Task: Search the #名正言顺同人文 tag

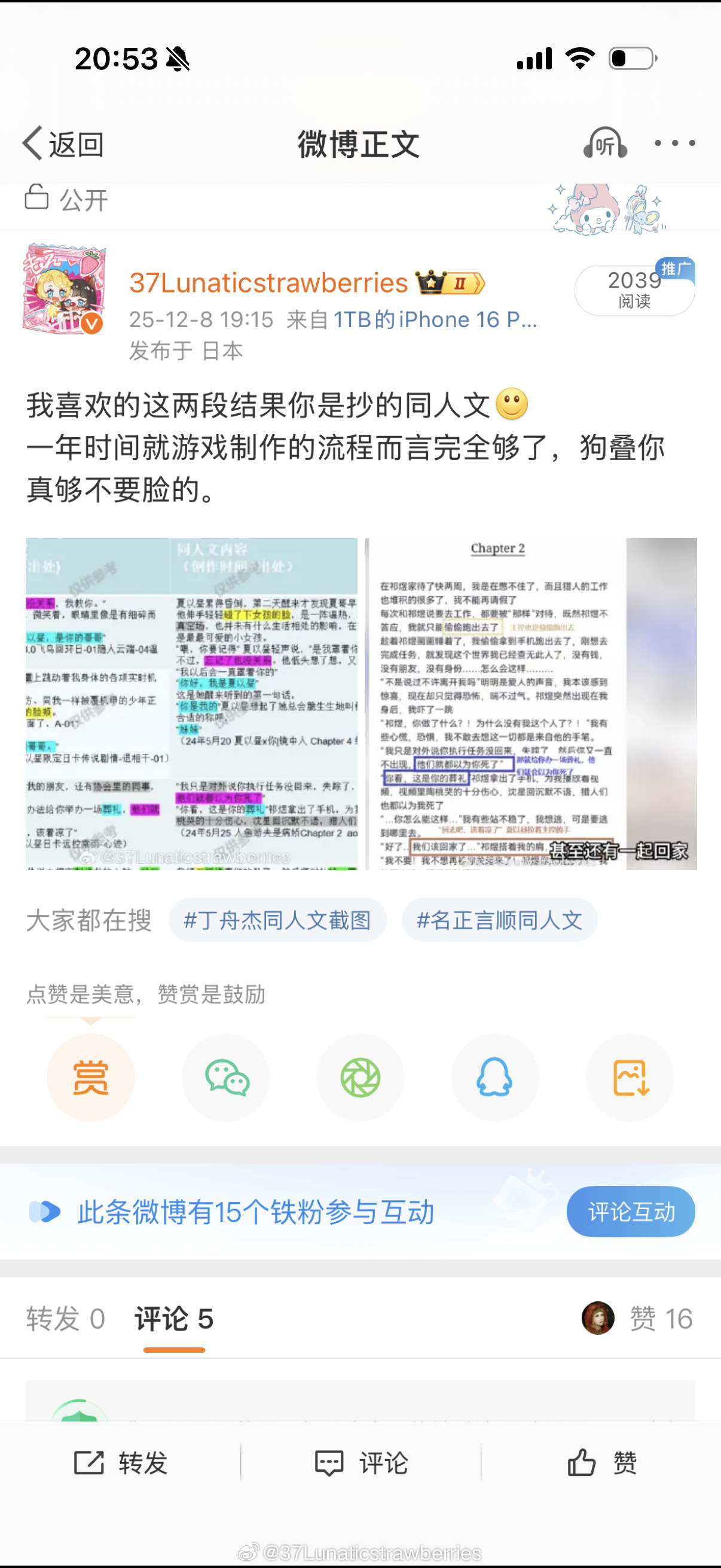Action: (499, 920)
